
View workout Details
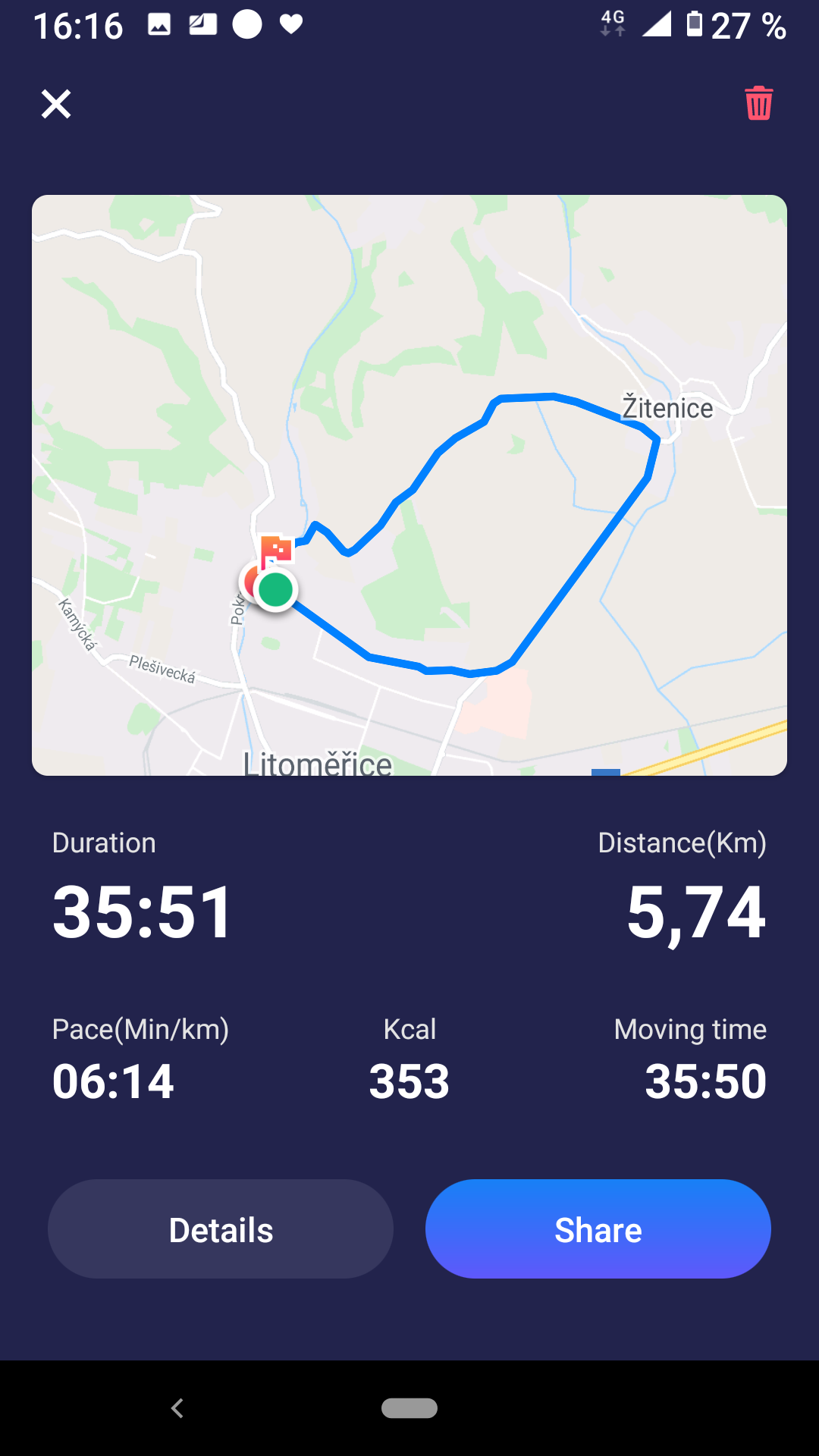pos(221,1229)
